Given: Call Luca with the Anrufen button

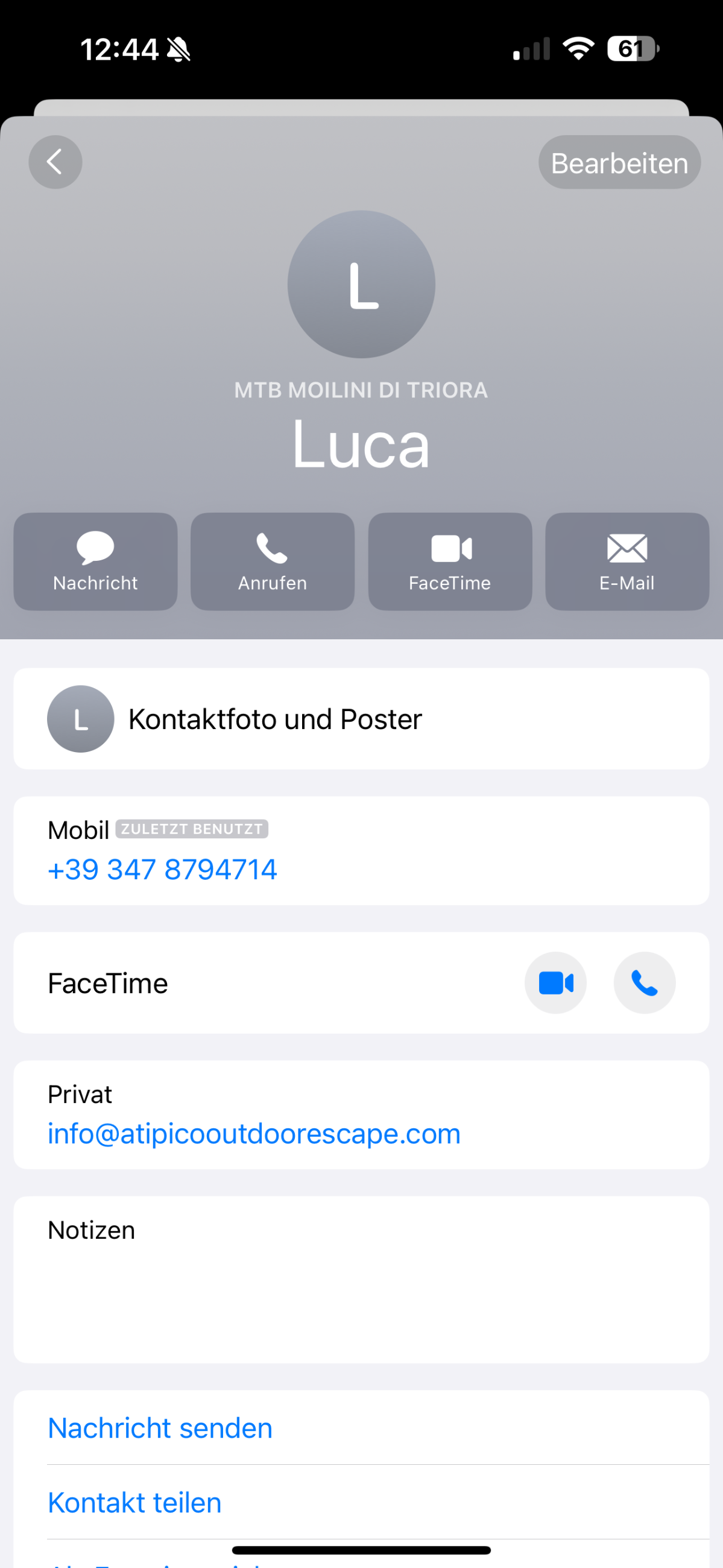Looking at the screenshot, I should pyautogui.click(x=273, y=561).
